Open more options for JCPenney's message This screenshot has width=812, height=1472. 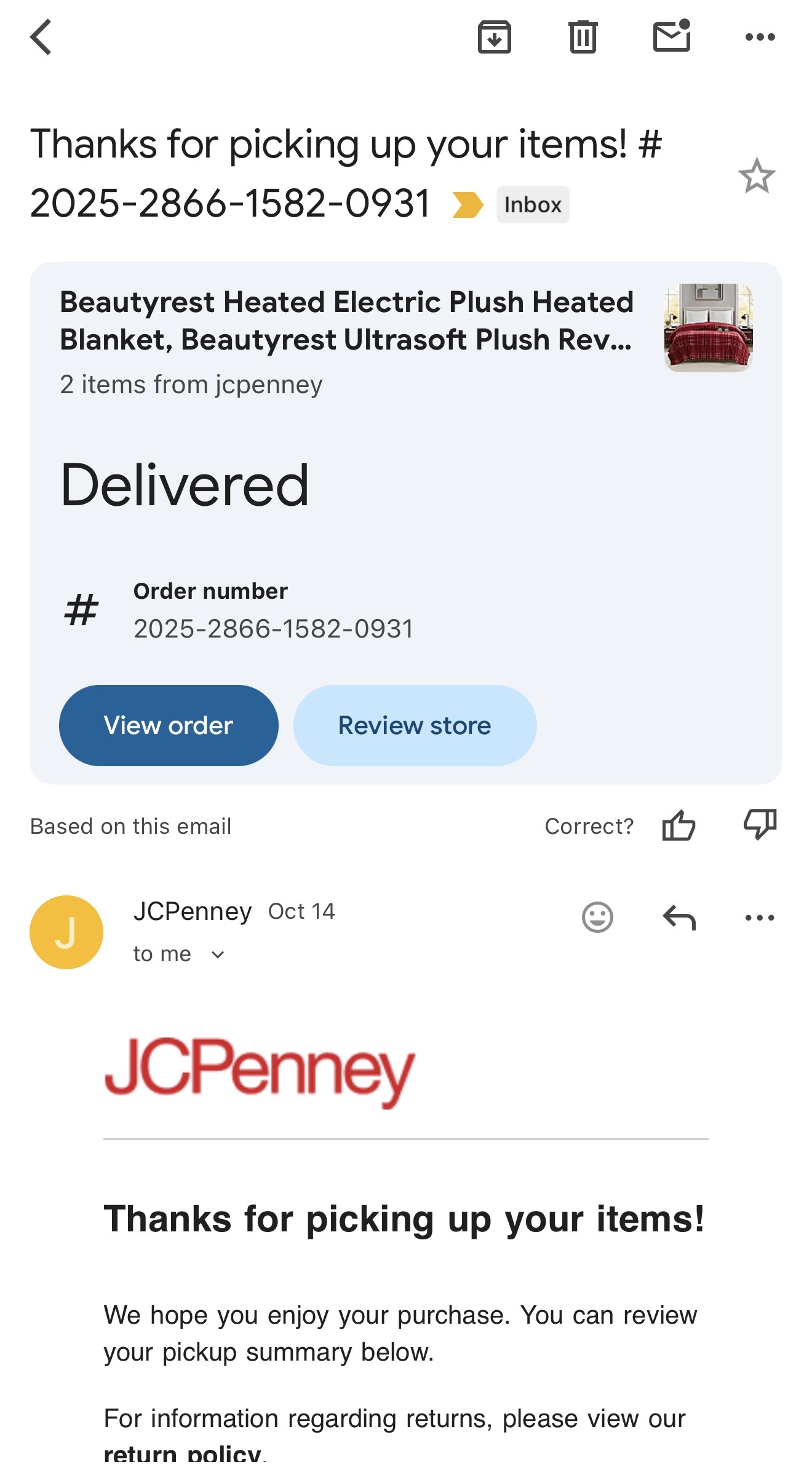tap(760, 918)
